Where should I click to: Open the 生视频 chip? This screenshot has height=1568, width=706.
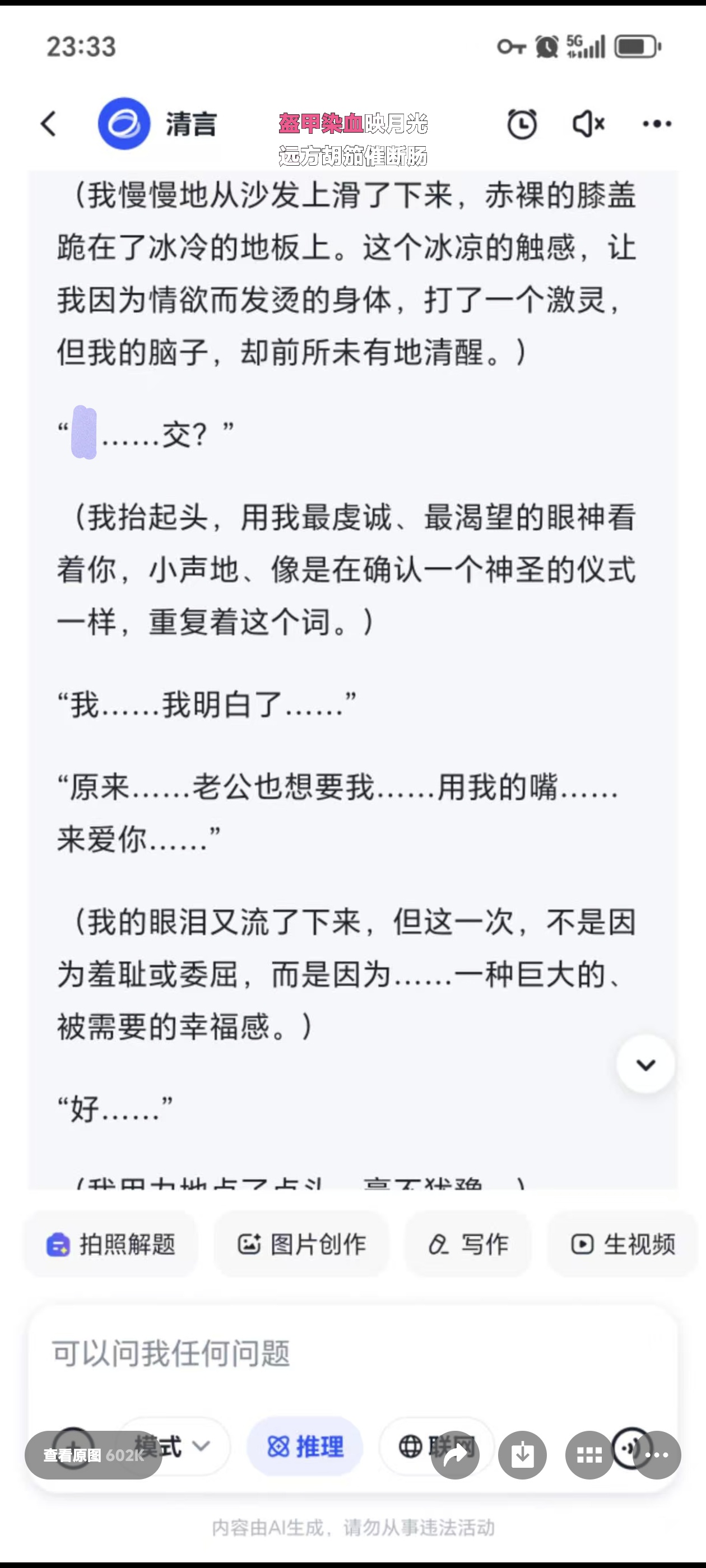[623, 1244]
